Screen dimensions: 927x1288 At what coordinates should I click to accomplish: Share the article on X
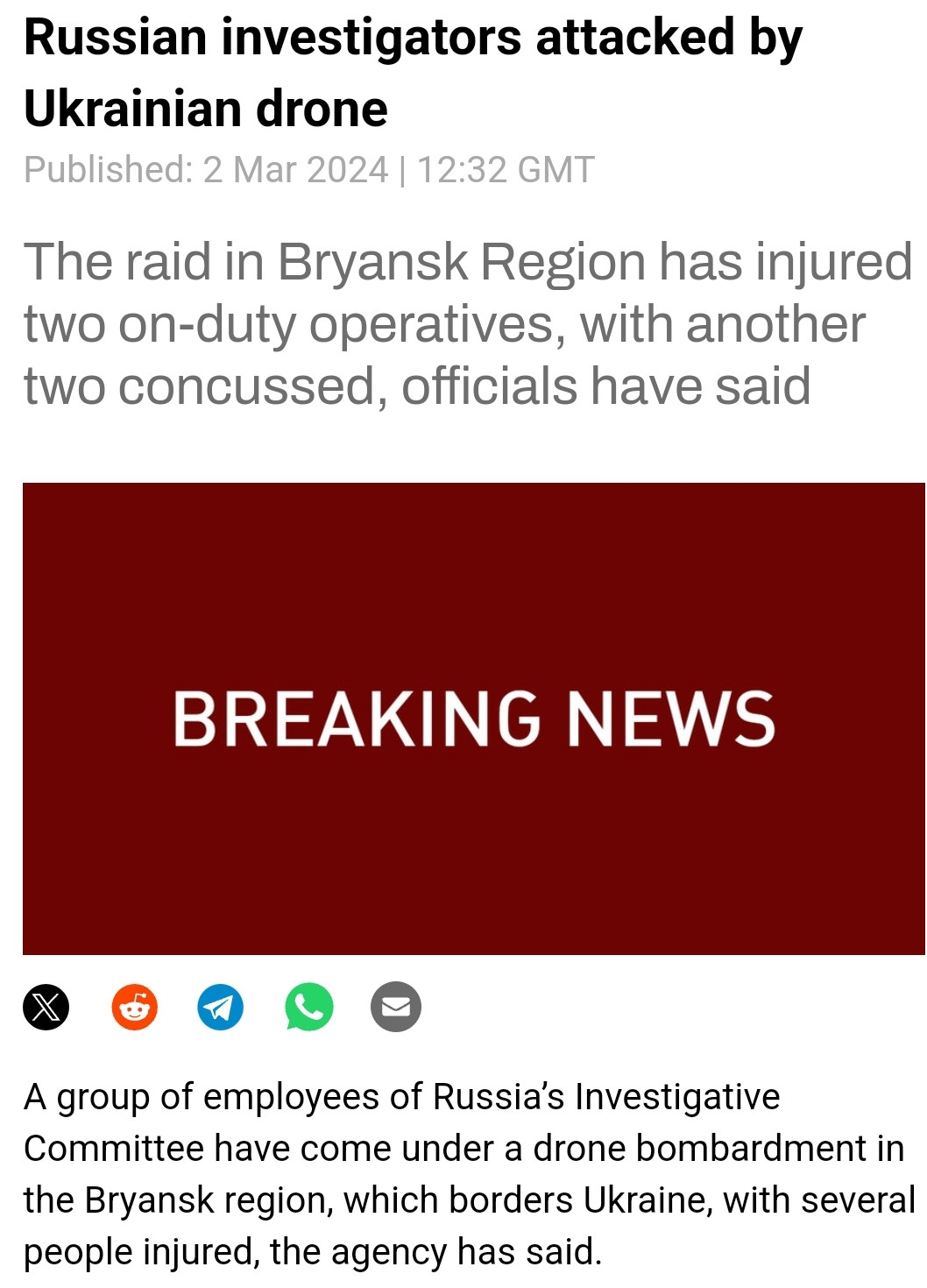pyautogui.click(x=46, y=1007)
